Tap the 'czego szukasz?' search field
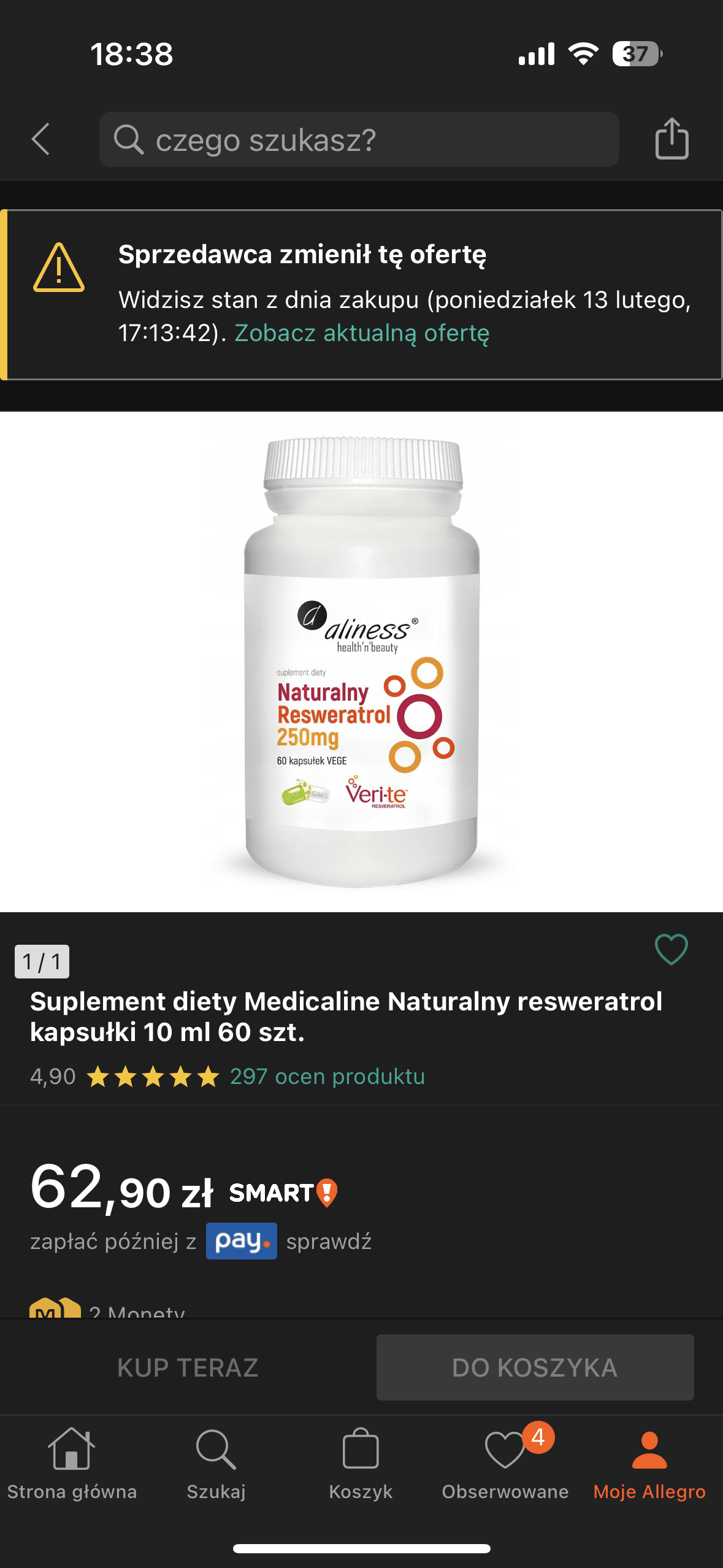 359,139
